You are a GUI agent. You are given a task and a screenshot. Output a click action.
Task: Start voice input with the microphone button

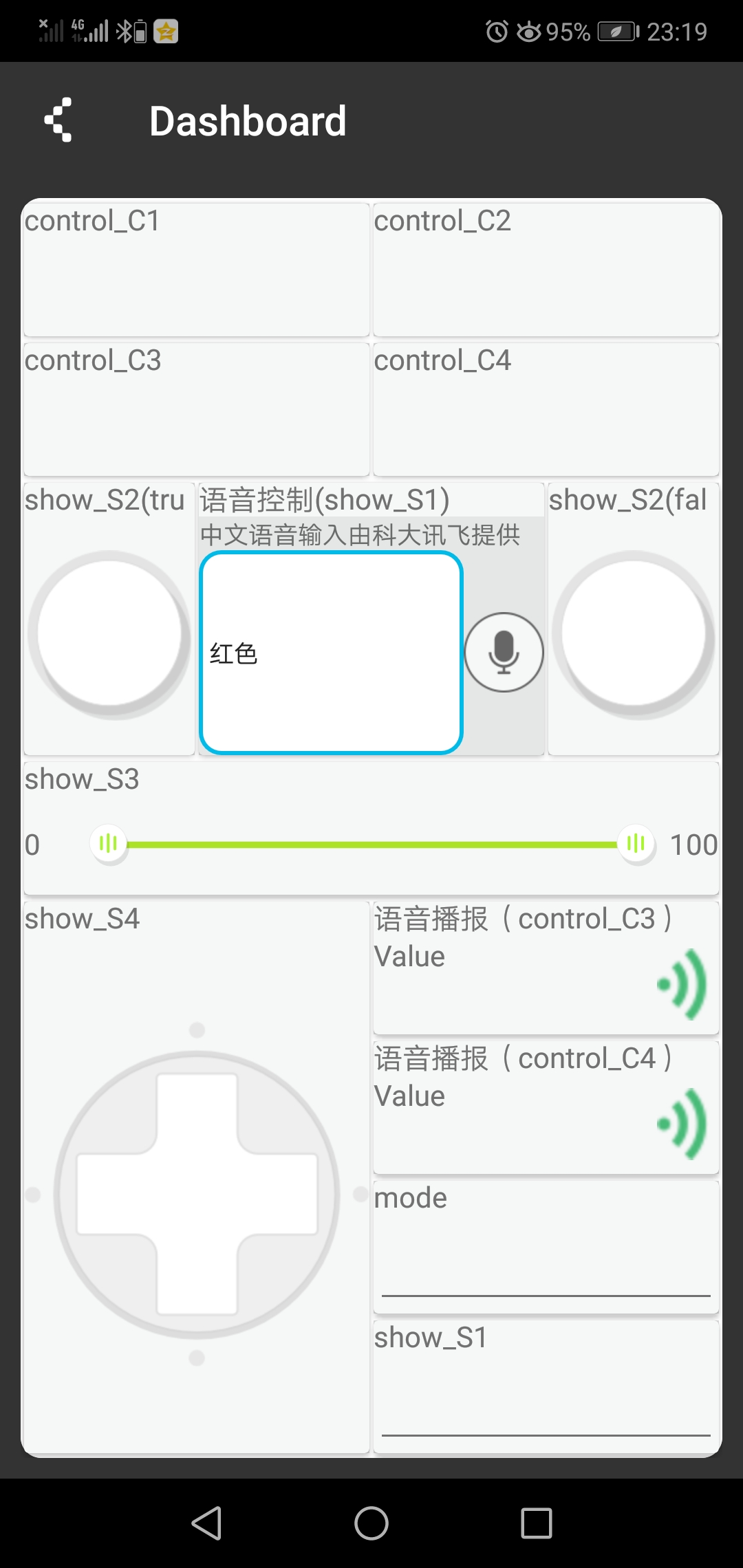(504, 652)
